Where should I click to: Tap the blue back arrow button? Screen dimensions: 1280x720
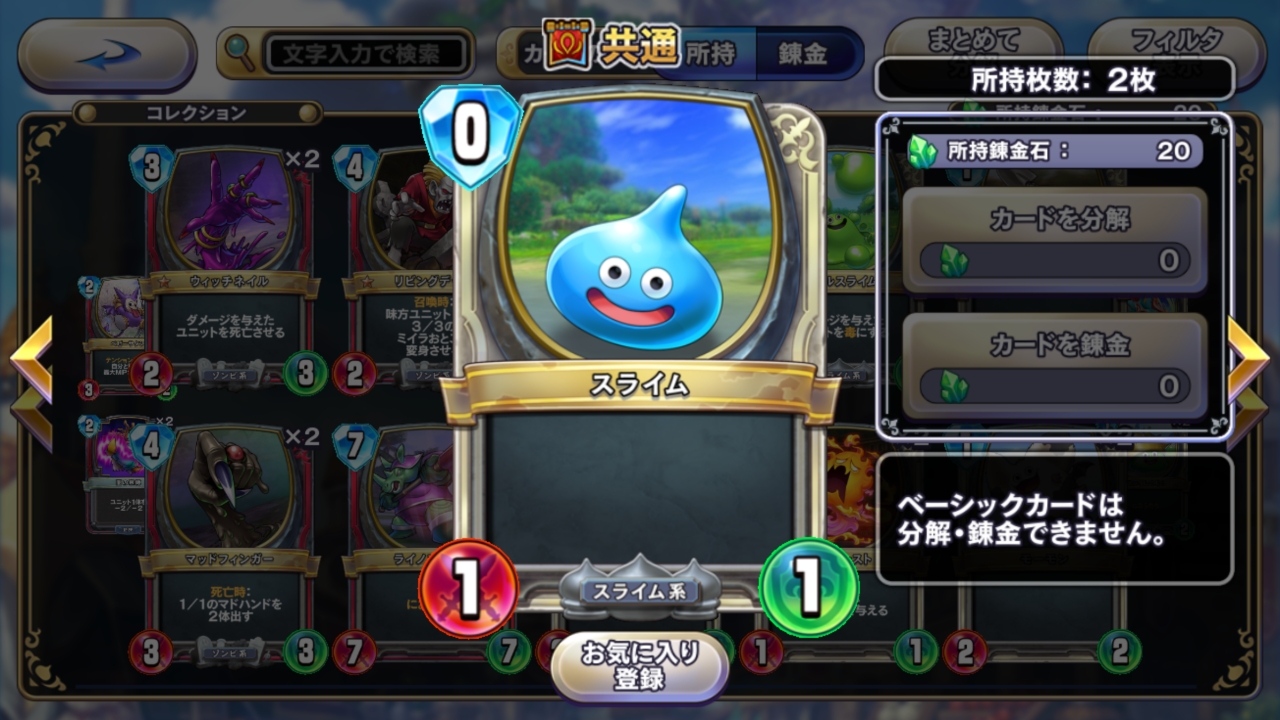[107, 54]
